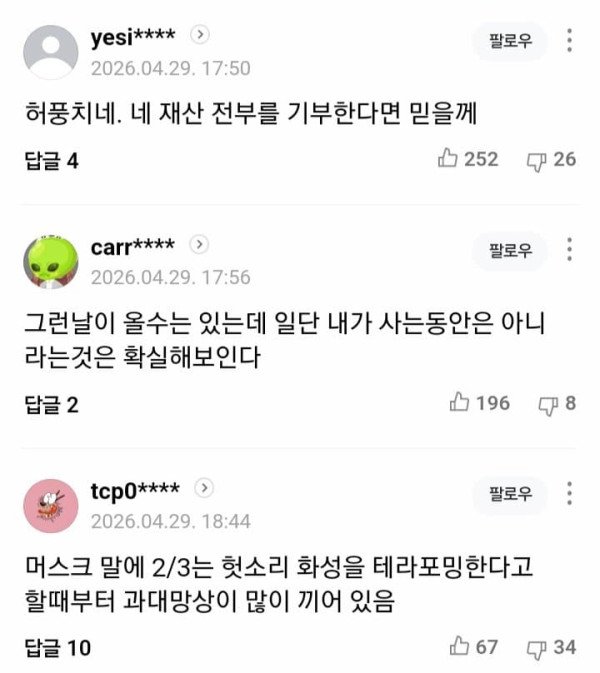View 10 replies to tcp0**** comment

point(57,648)
